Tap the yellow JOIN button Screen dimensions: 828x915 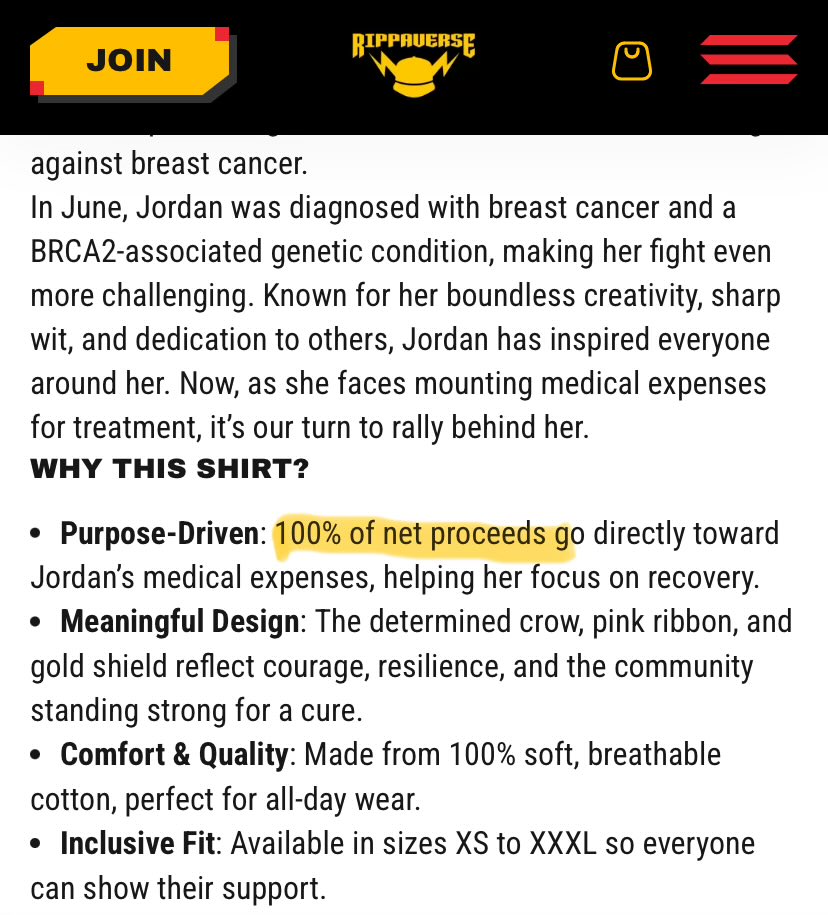tap(130, 60)
